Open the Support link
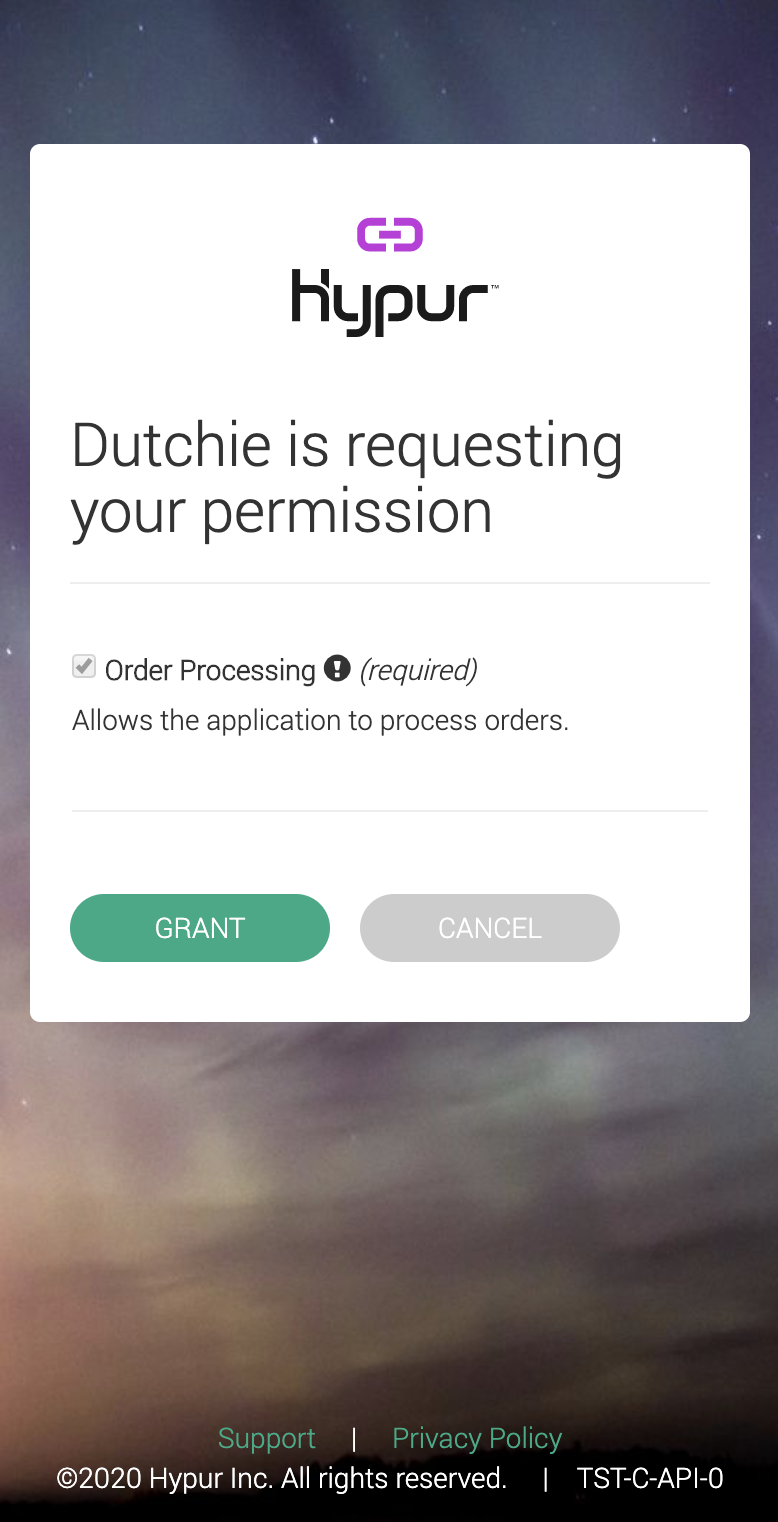Screen dimensions: 778x1522 (x=267, y=1438)
